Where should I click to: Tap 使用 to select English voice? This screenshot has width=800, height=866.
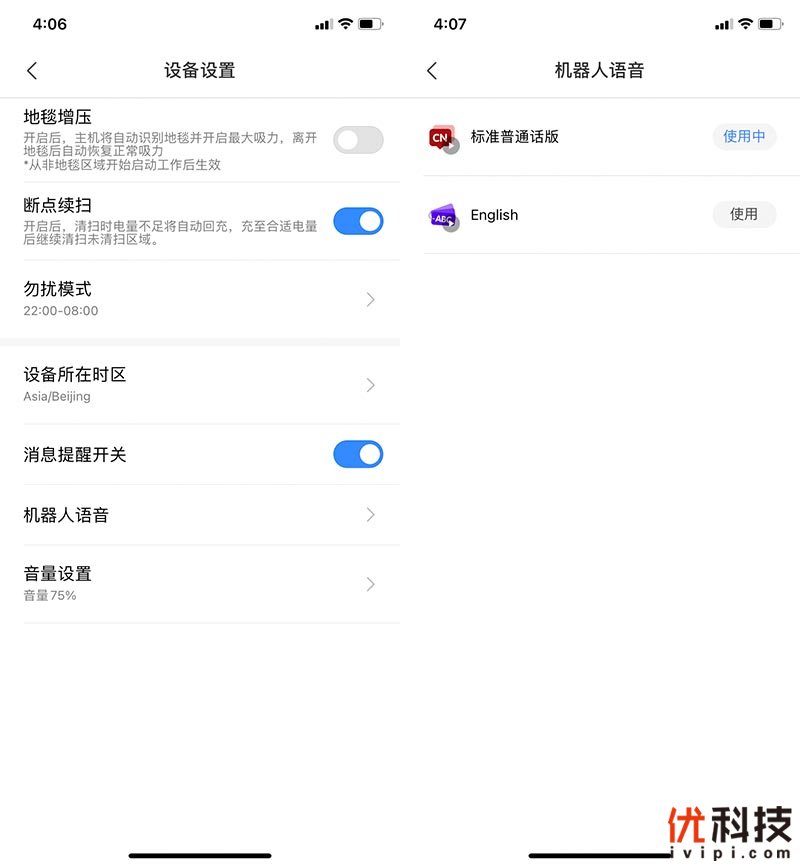[x=744, y=214]
